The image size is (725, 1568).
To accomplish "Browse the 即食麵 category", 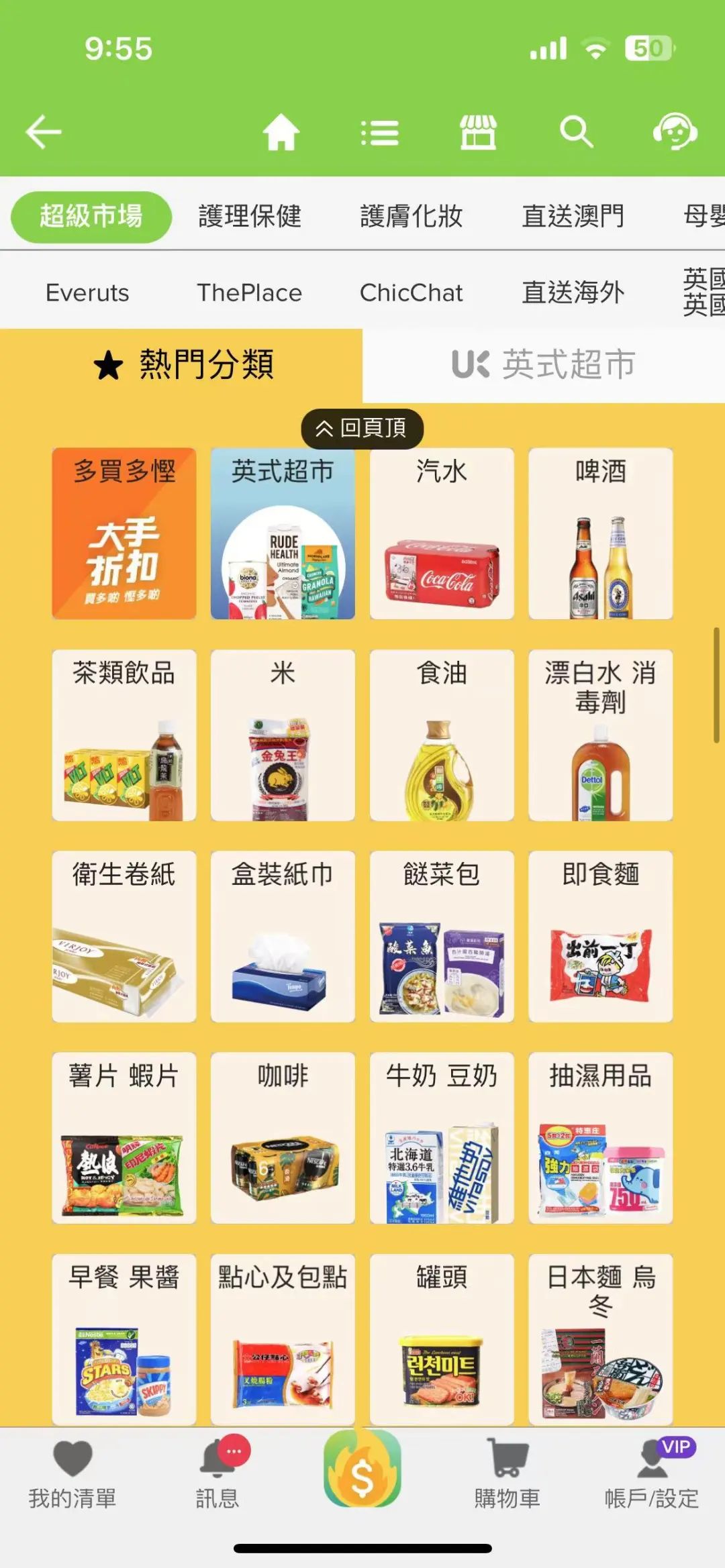I will point(600,936).
